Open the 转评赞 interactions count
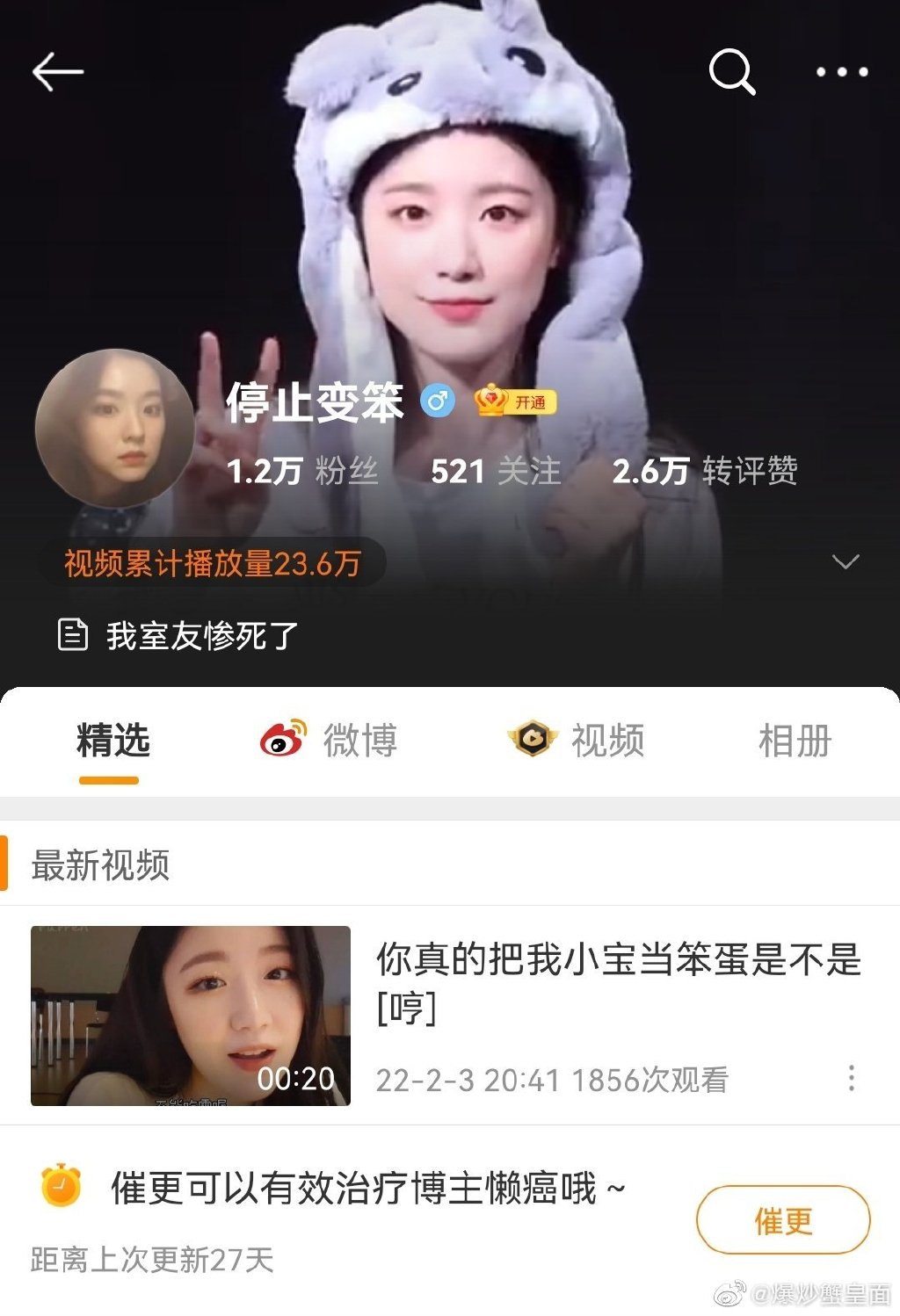Viewport: 900px width, 1316px height. pos(704,472)
